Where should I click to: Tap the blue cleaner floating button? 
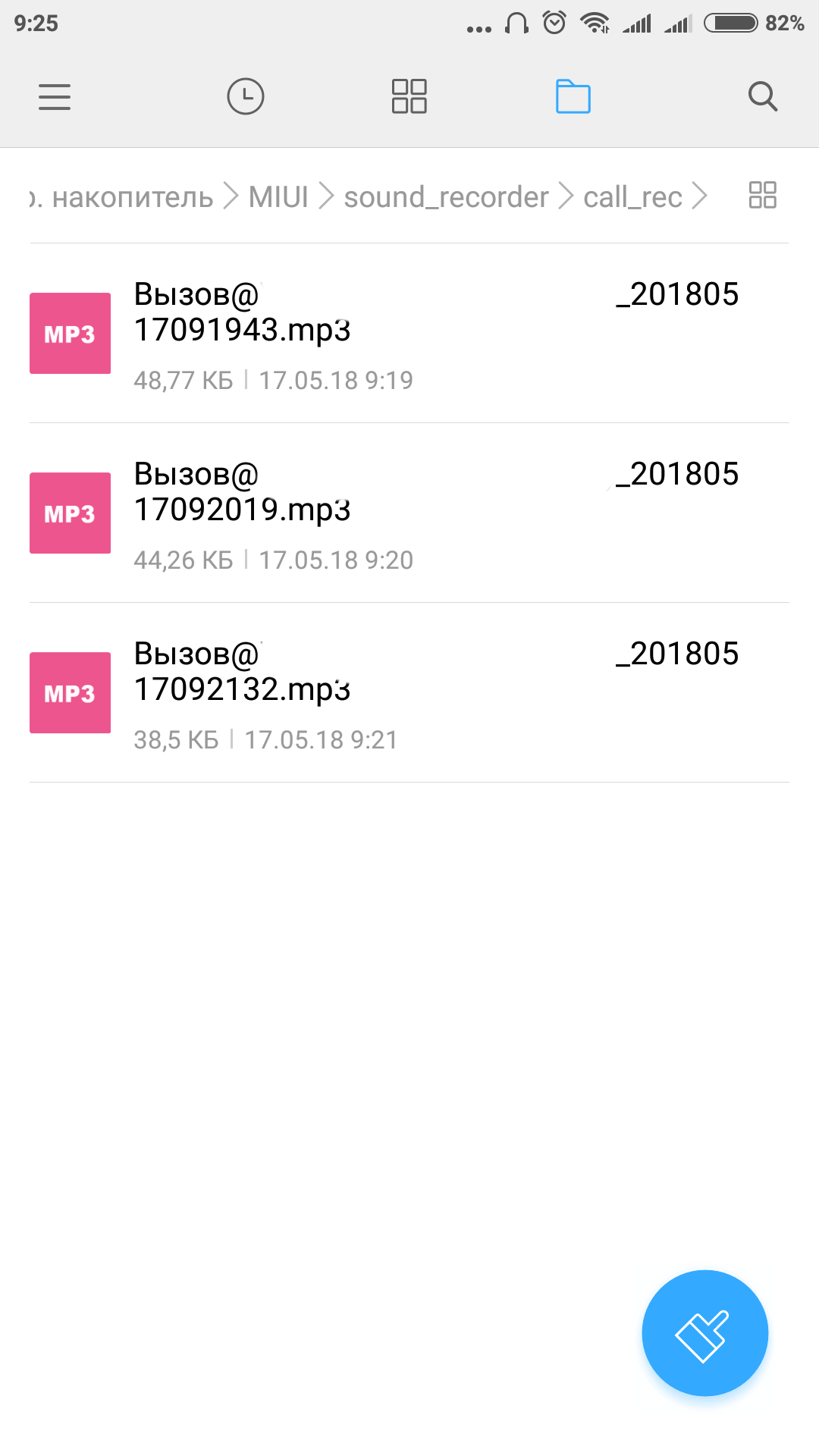pos(704,1332)
